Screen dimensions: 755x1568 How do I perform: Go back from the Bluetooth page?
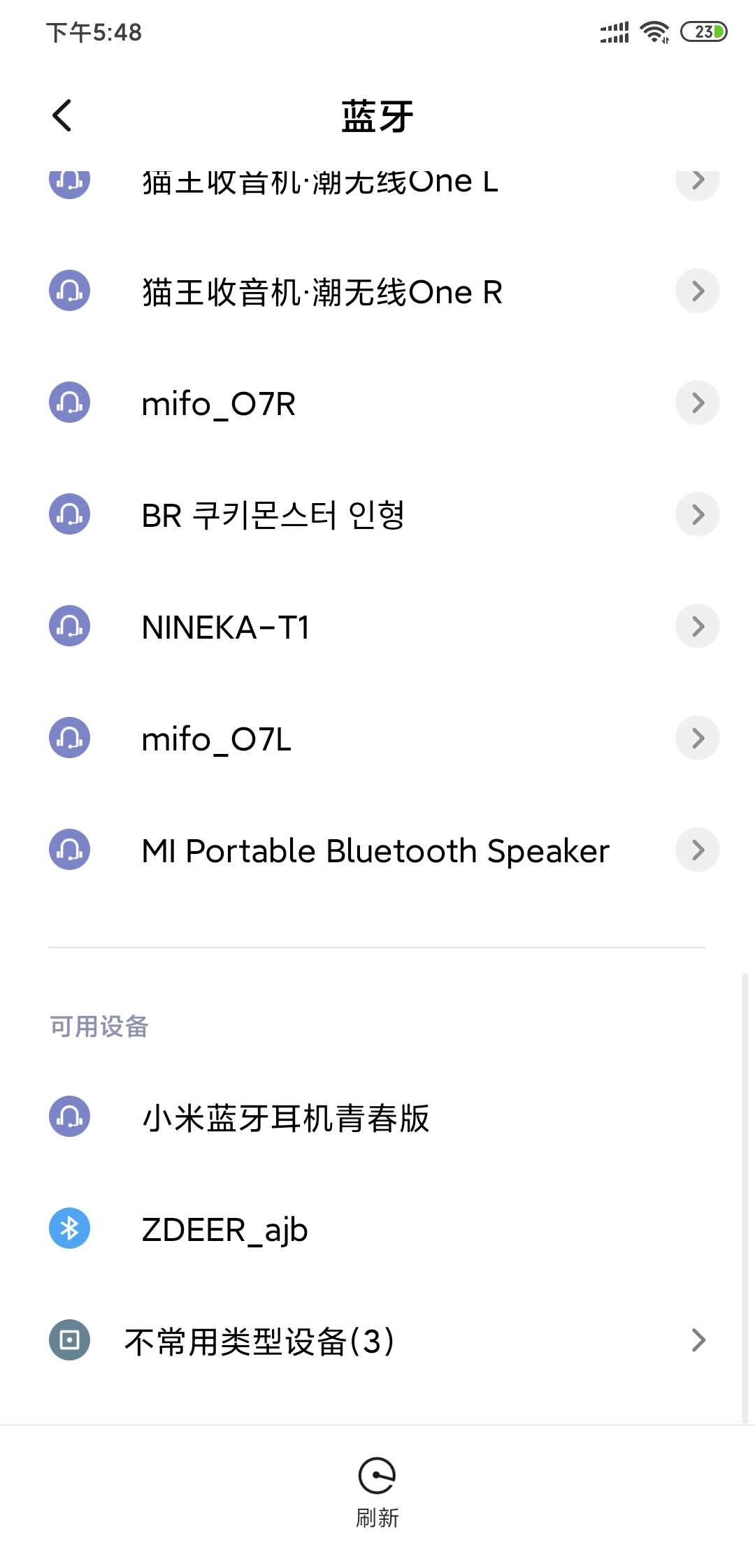coord(62,115)
